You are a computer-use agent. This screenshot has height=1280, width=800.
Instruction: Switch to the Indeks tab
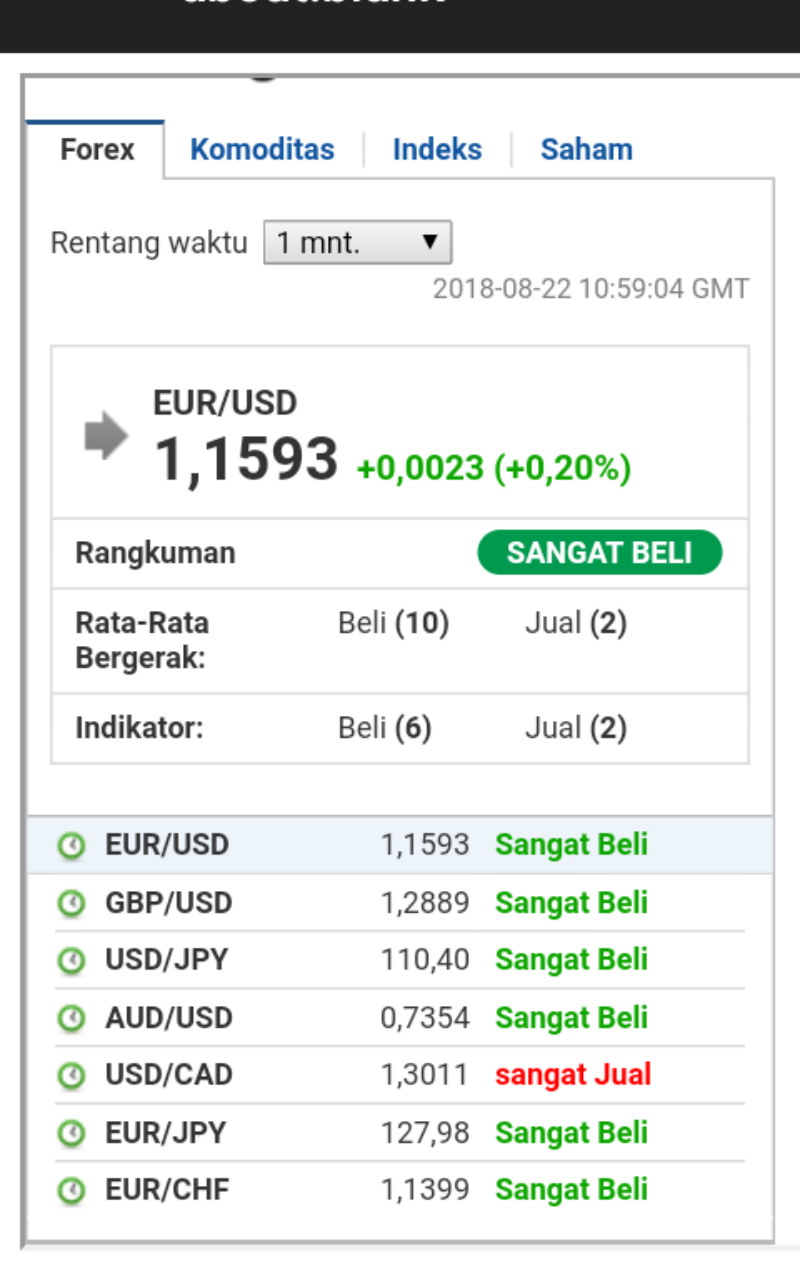(x=437, y=149)
